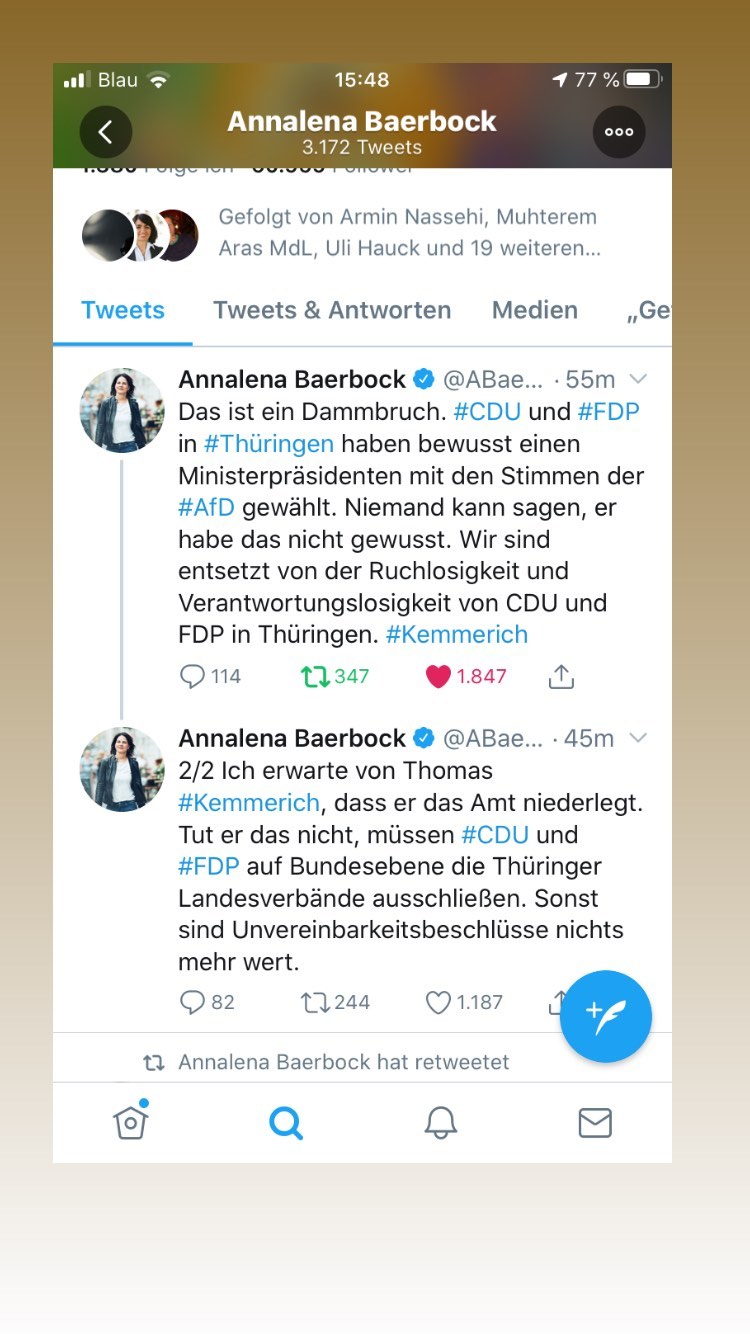Open the notifications bell tab
Viewport: 750px width, 1334px height.
(x=440, y=1123)
